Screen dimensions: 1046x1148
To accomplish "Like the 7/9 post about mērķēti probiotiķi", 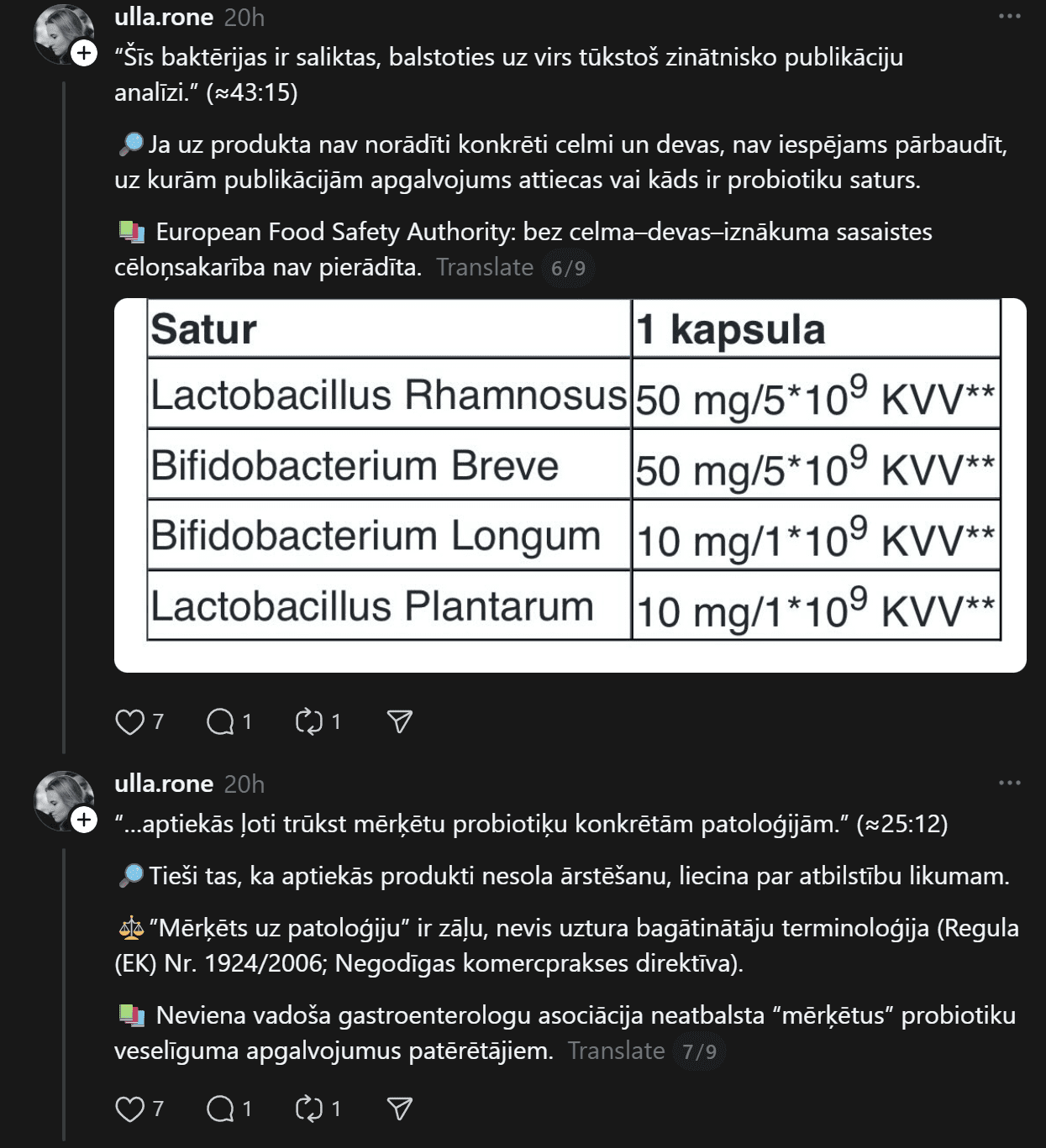I will [130, 1109].
